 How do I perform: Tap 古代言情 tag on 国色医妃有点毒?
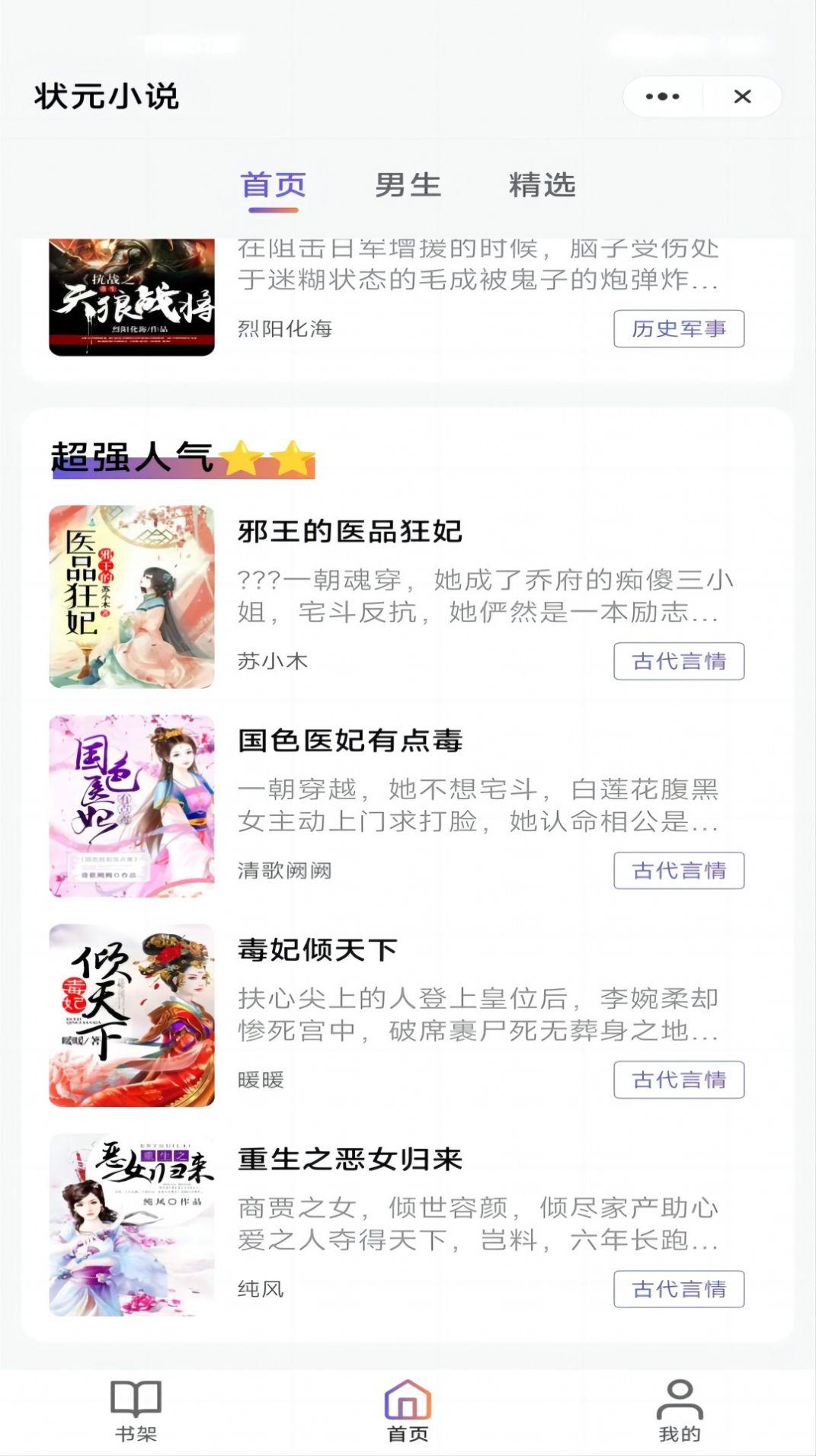[x=678, y=871]
